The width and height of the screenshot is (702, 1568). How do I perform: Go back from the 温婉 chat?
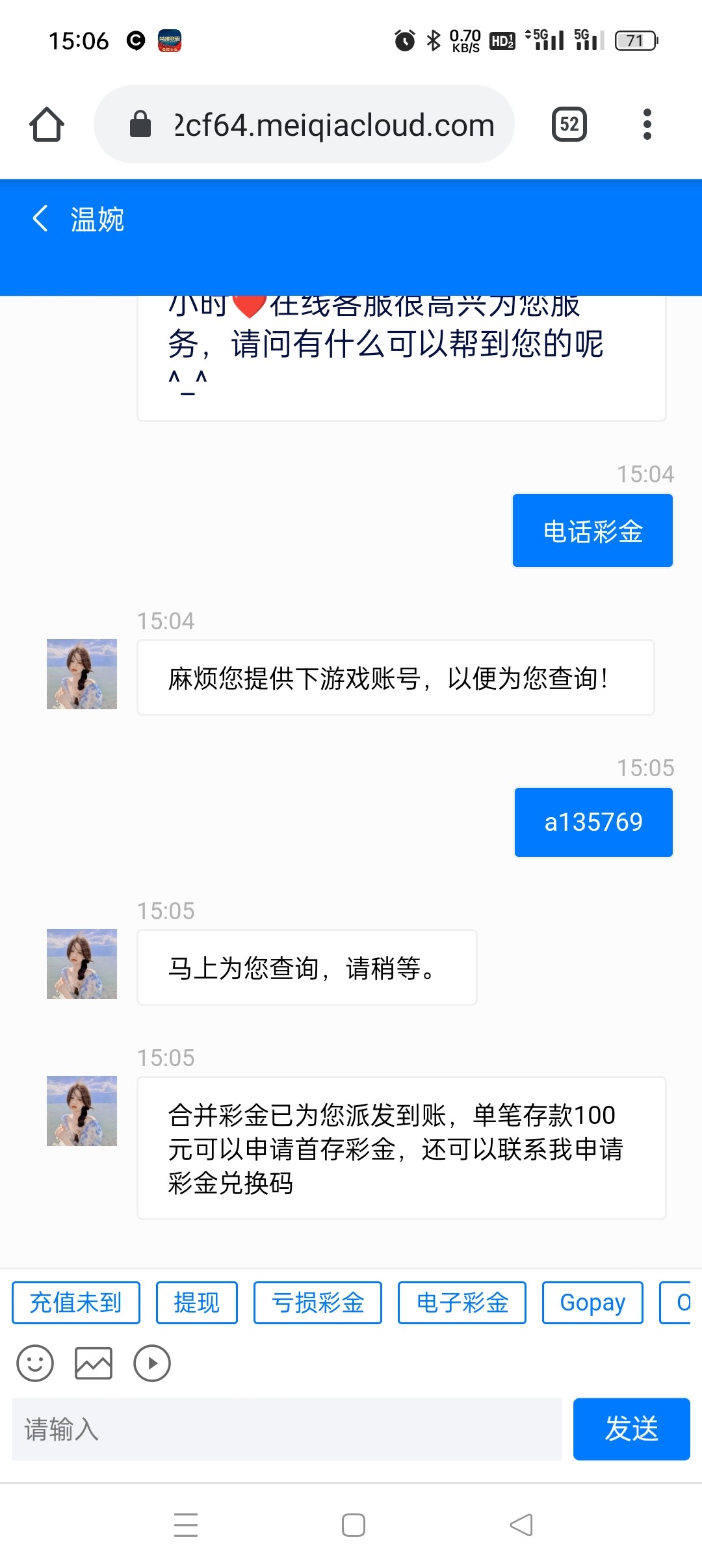click(40, 218)
